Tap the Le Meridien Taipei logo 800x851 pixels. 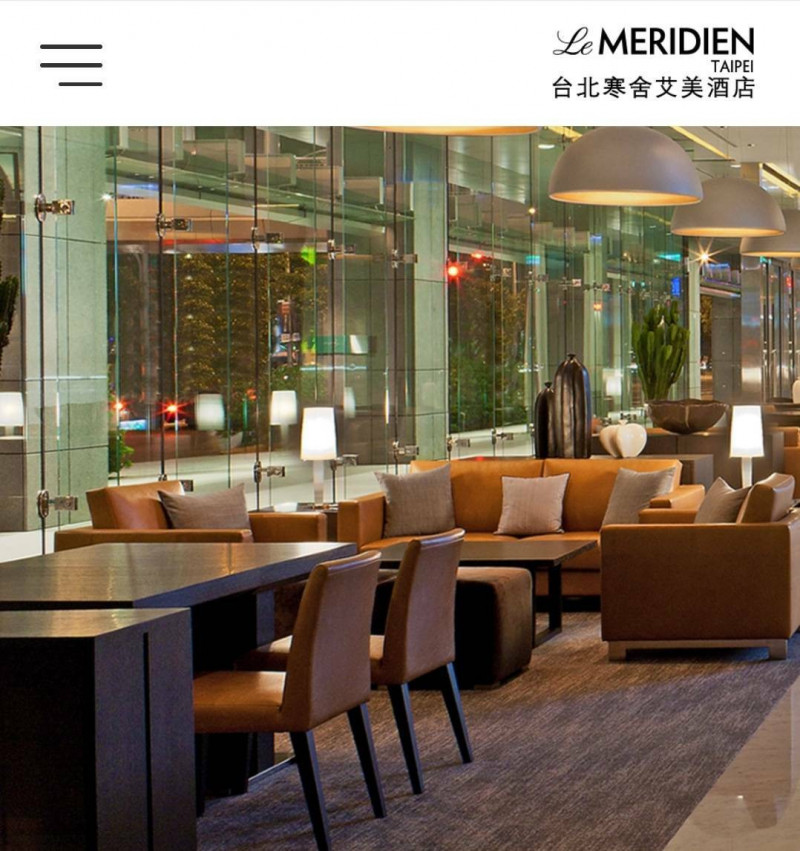653,62
